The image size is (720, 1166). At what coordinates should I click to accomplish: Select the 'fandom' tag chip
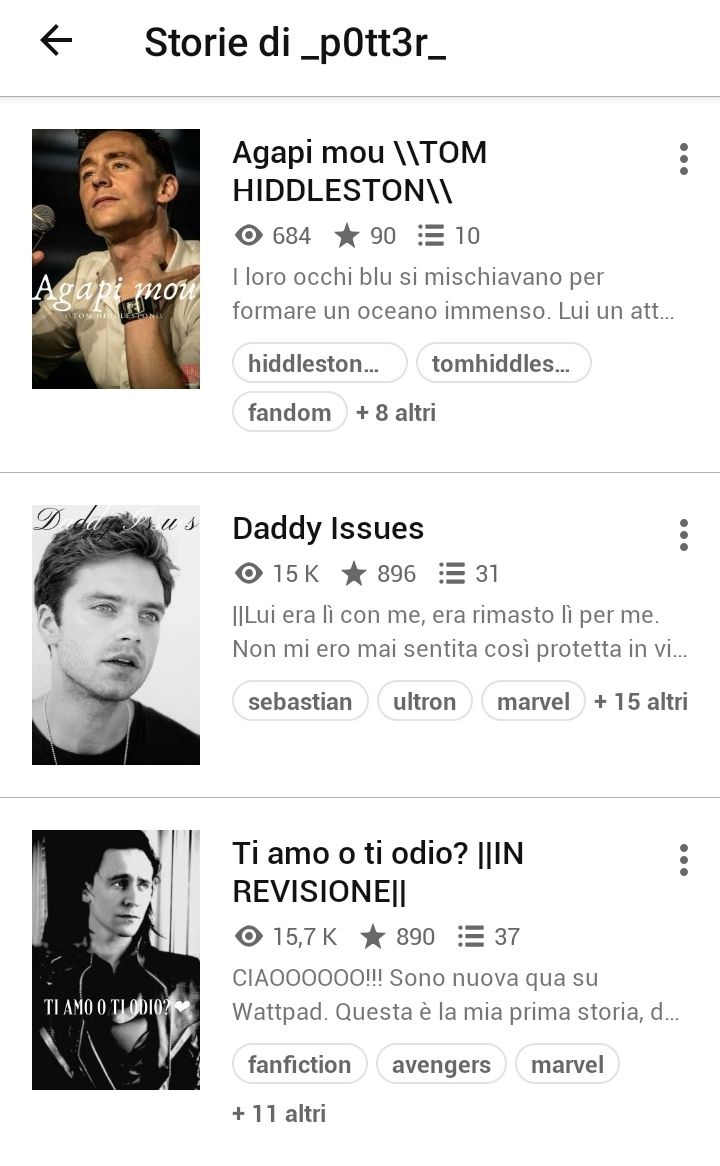(x=289, y=412)
